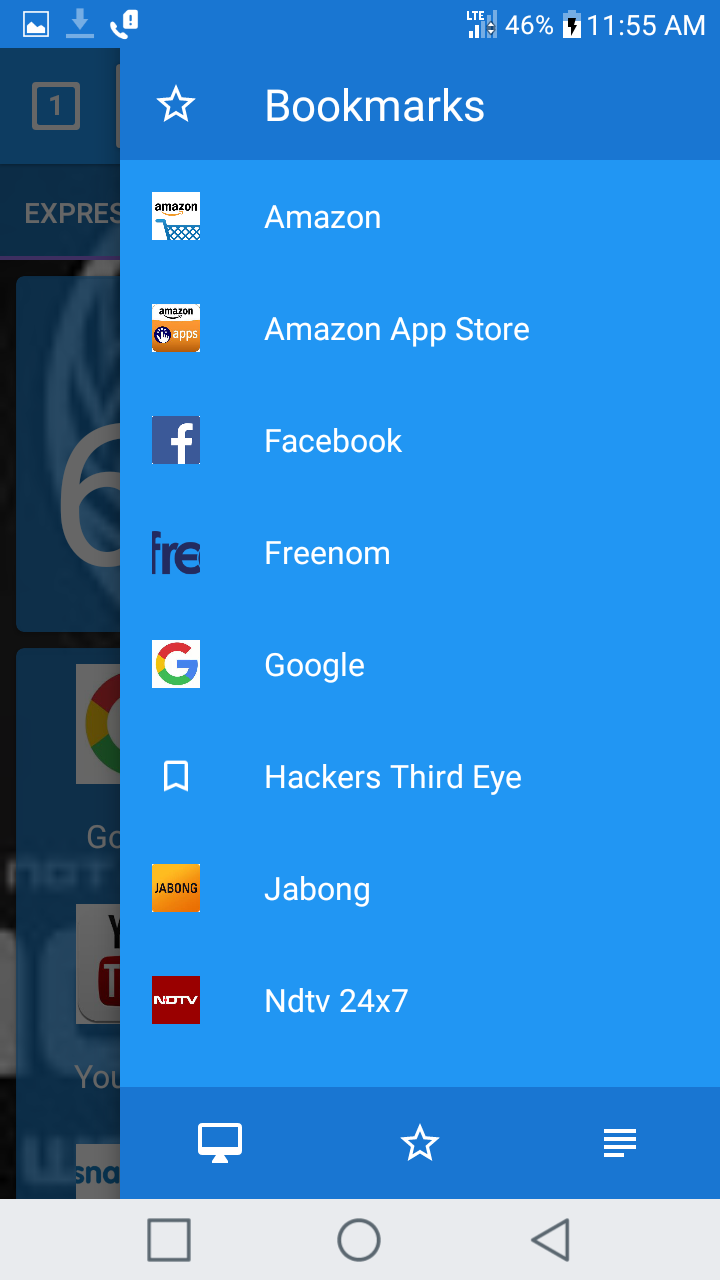Open Google via its favicon

click(x=175, y=664)
